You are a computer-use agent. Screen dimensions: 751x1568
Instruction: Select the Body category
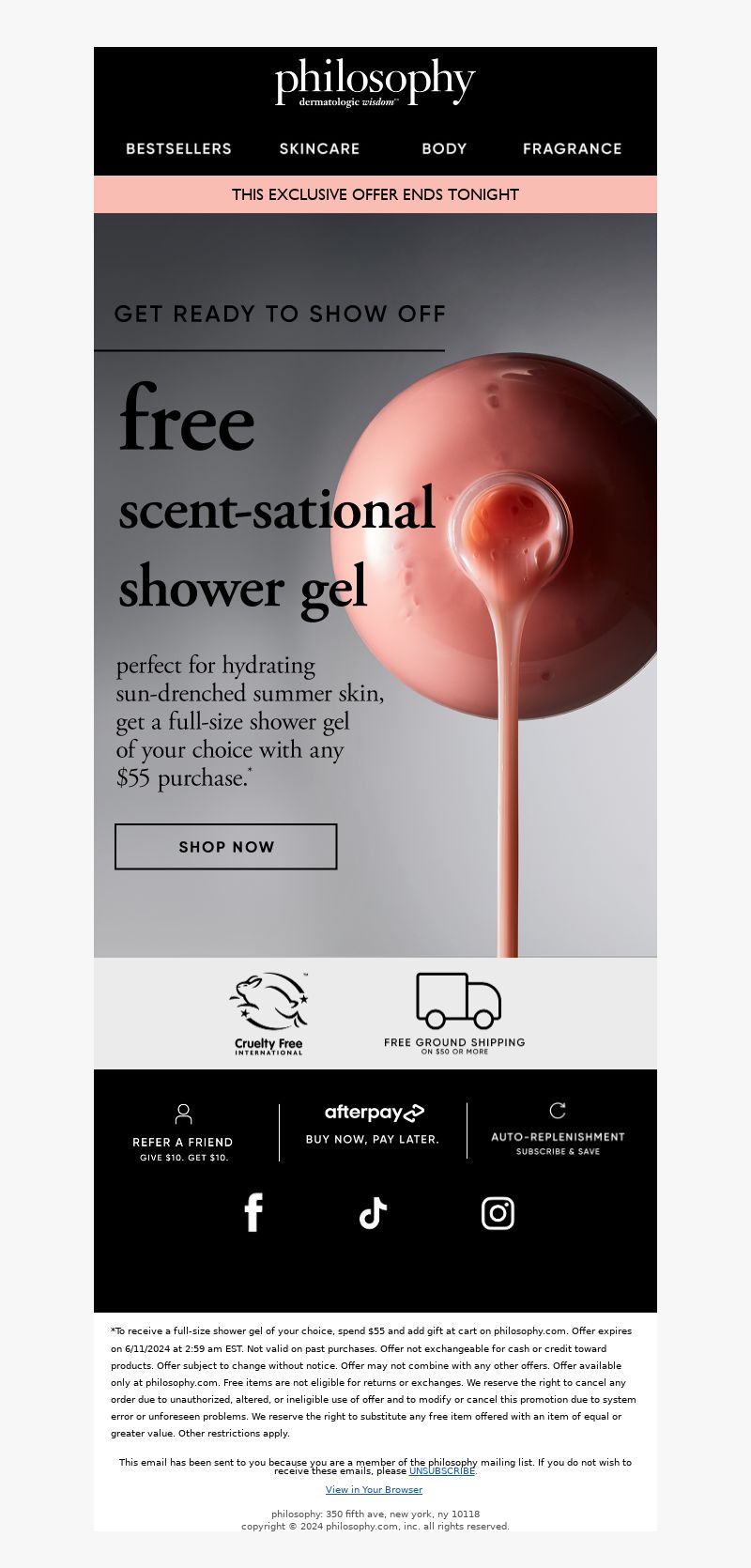pos(444,148)
